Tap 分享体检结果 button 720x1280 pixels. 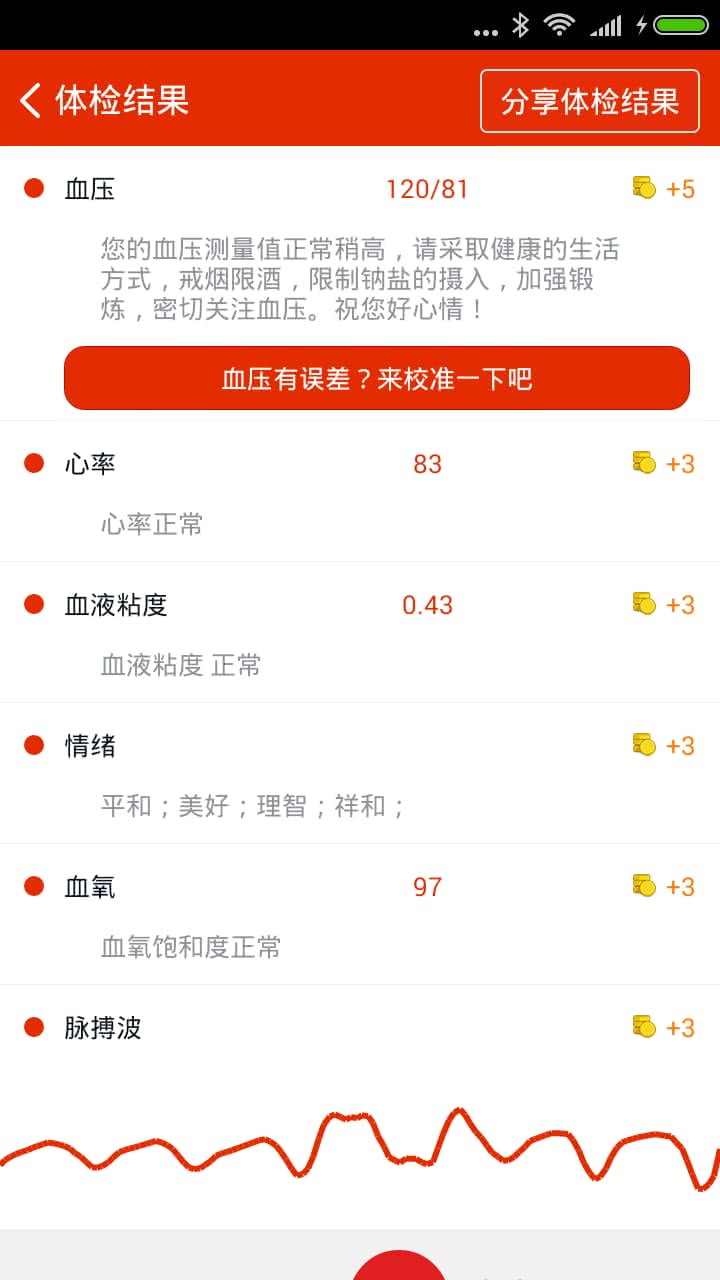[x=590, y=101]
